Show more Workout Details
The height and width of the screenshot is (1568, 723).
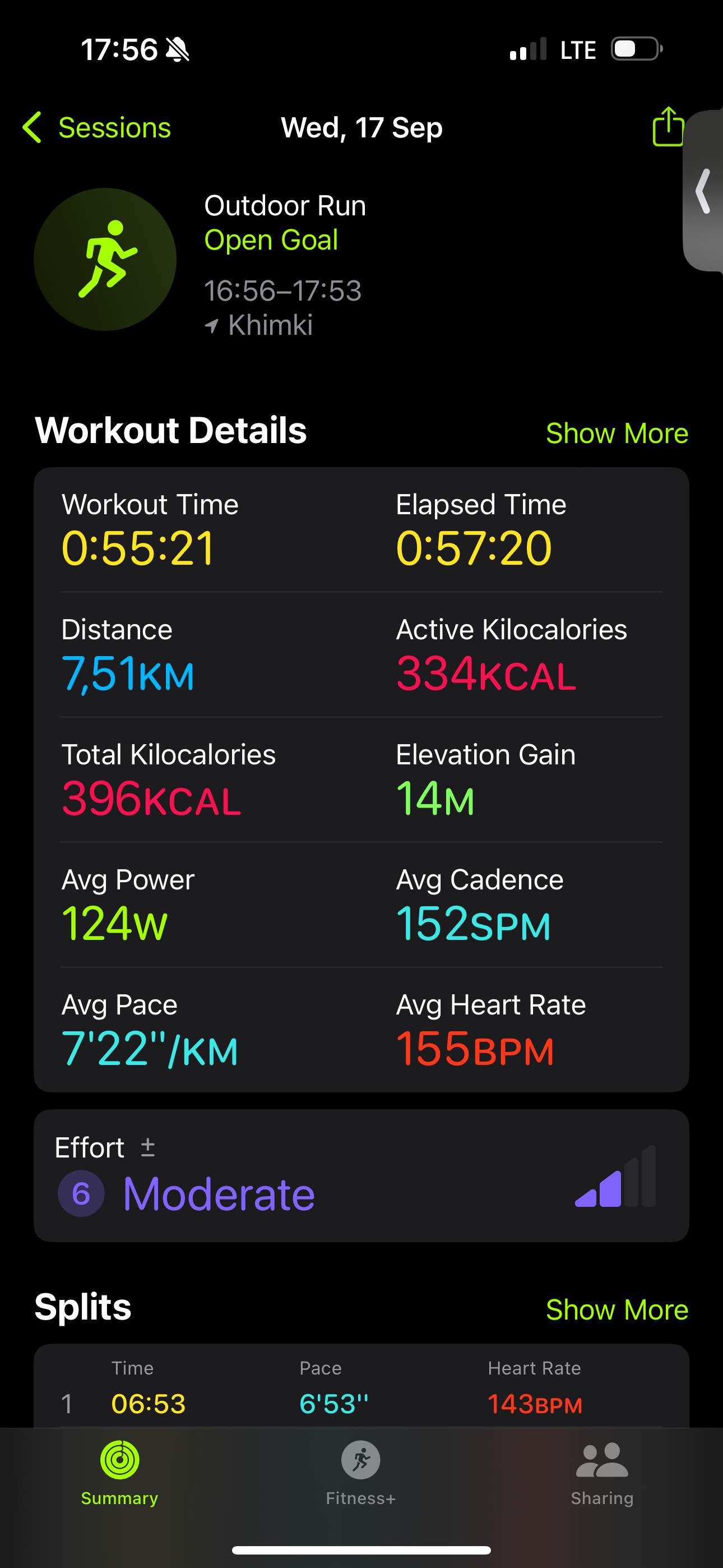point(617,433)
